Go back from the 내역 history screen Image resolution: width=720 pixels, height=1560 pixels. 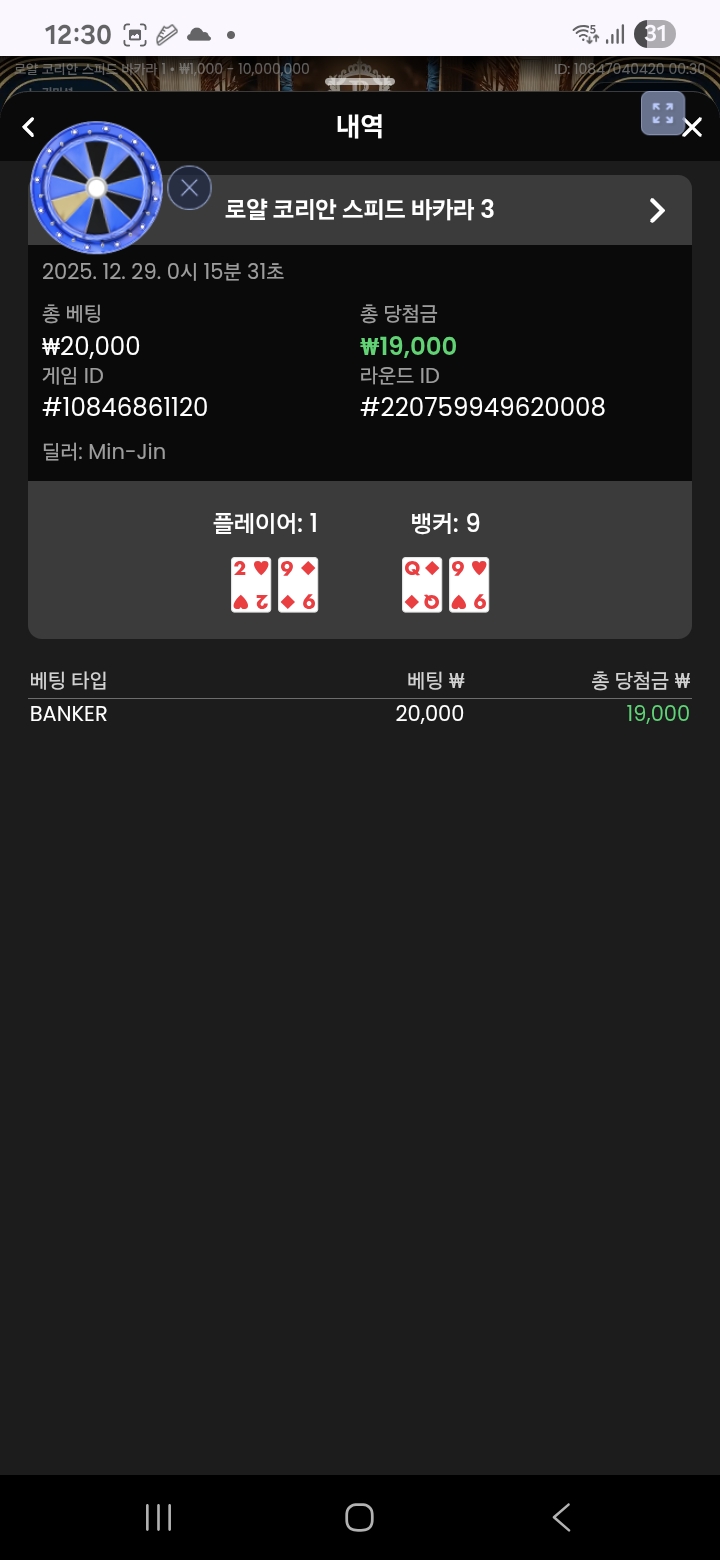(29, 127)
